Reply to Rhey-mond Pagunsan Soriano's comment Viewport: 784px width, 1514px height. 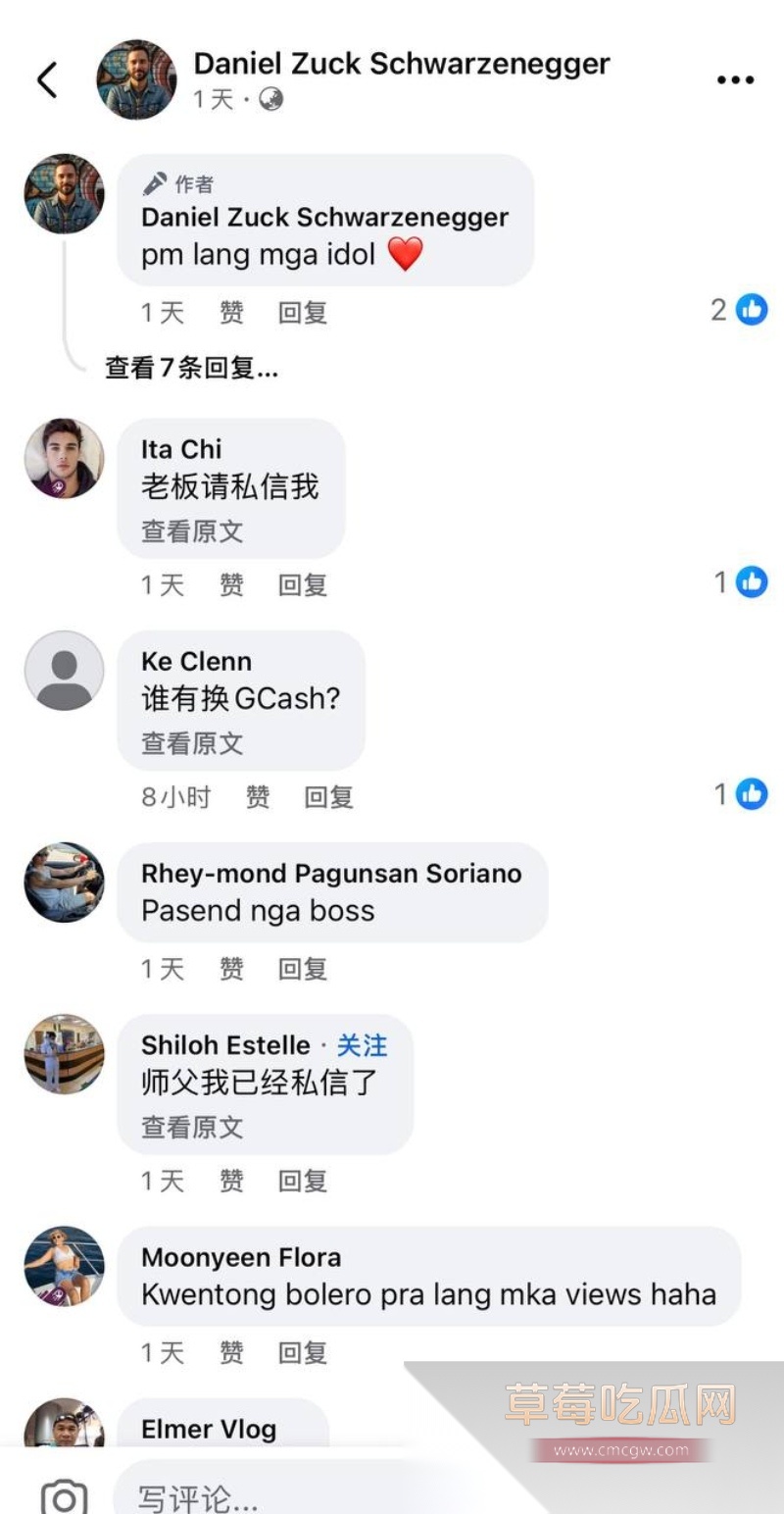click(x=302, y=969)
